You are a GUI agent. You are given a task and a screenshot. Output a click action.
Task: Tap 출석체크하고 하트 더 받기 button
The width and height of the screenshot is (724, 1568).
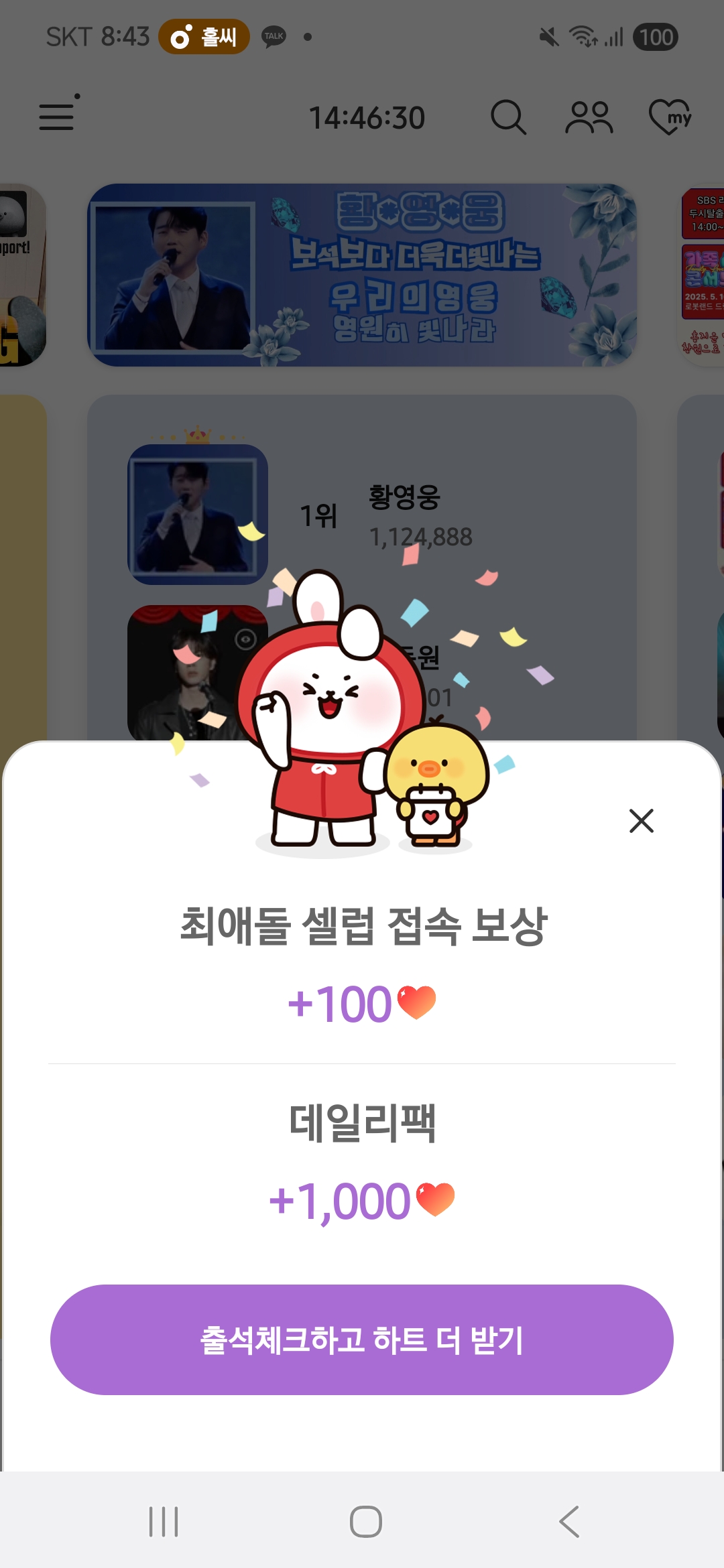coord(362,1340)
